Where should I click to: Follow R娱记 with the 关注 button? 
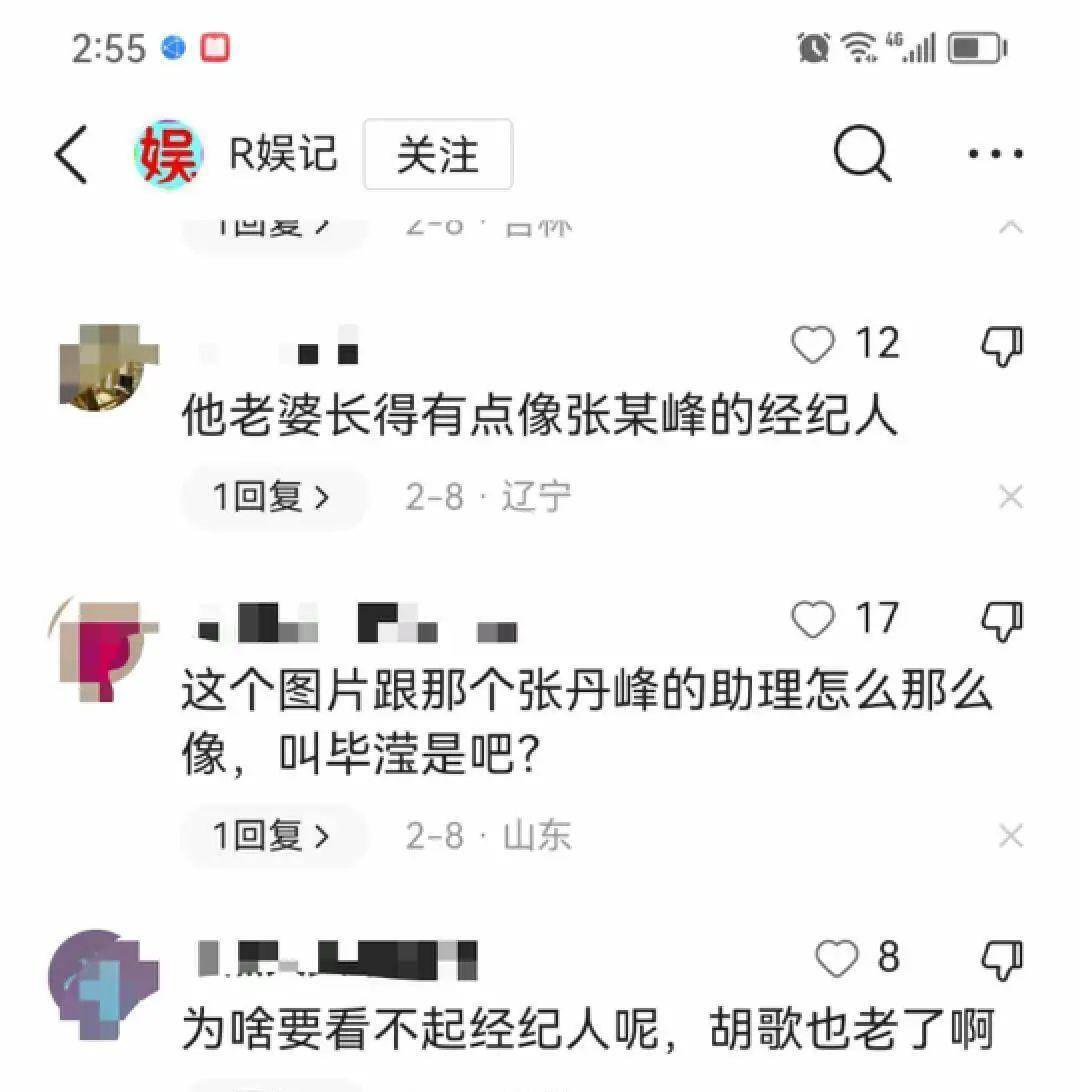pos(438,155)
